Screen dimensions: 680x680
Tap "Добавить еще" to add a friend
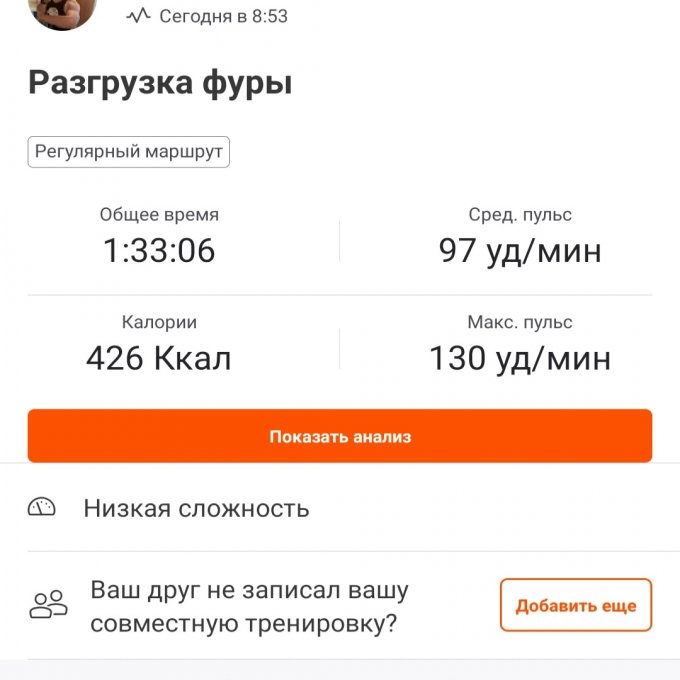575,605
